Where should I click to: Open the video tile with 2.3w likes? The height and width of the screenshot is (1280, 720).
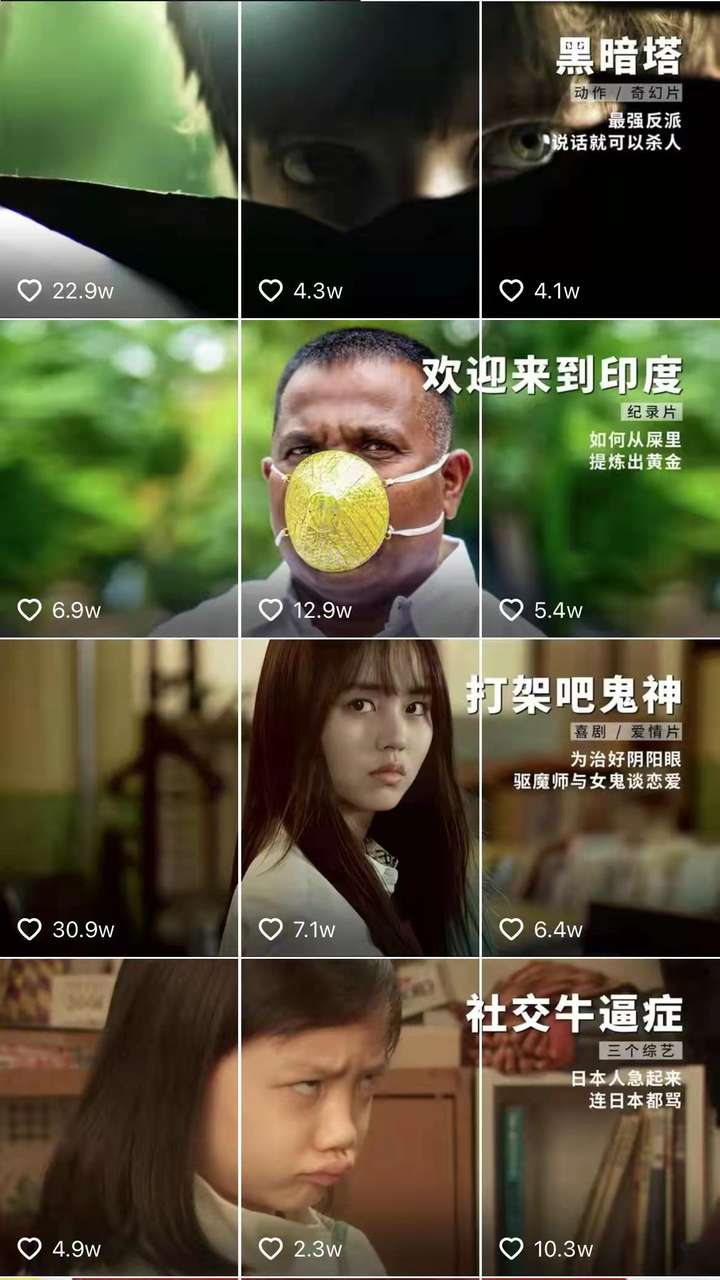click(360, 1115)
